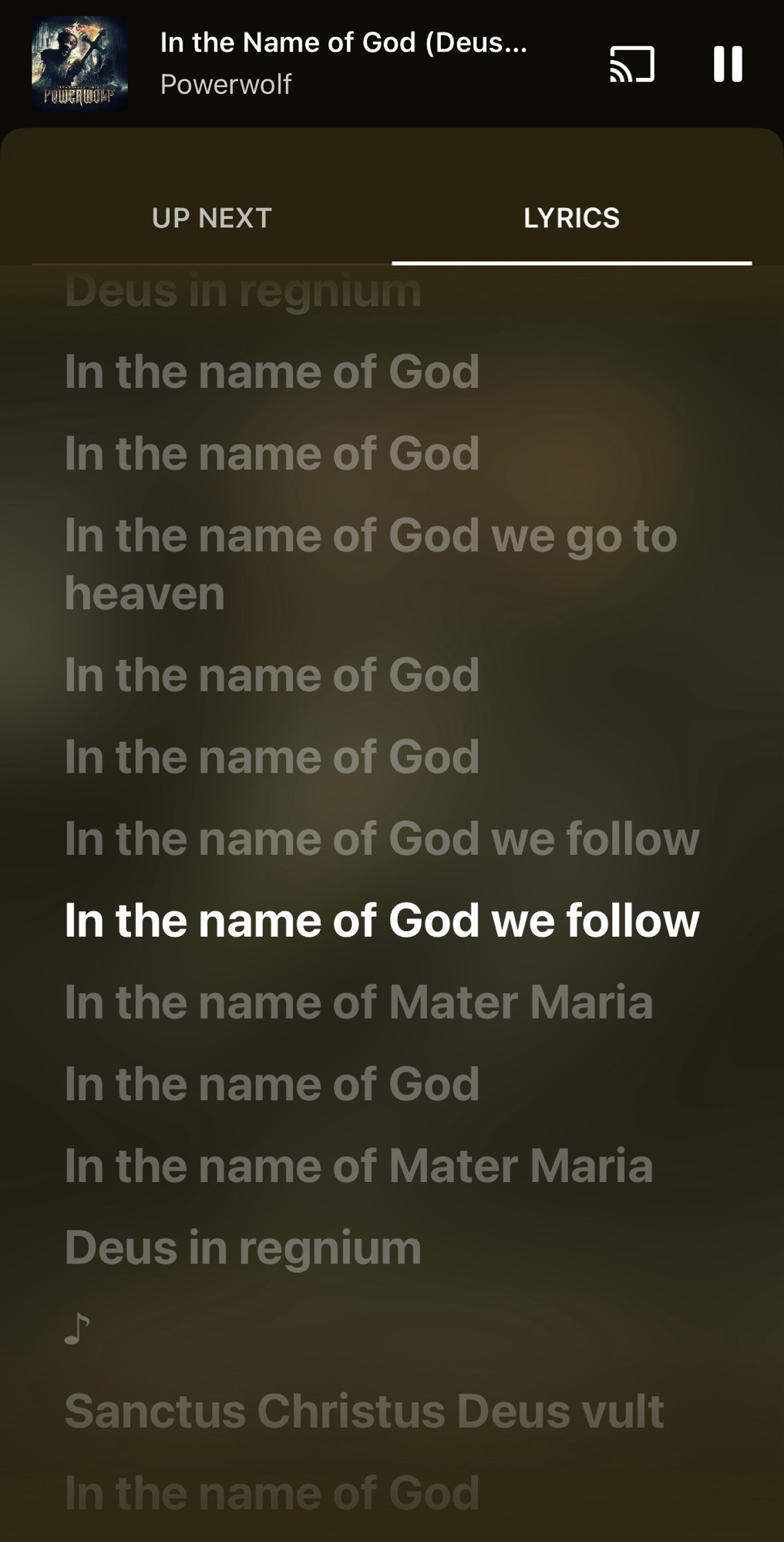Open the cast to device option
This screenshot has width=784, height=1542.
(632, 64)
